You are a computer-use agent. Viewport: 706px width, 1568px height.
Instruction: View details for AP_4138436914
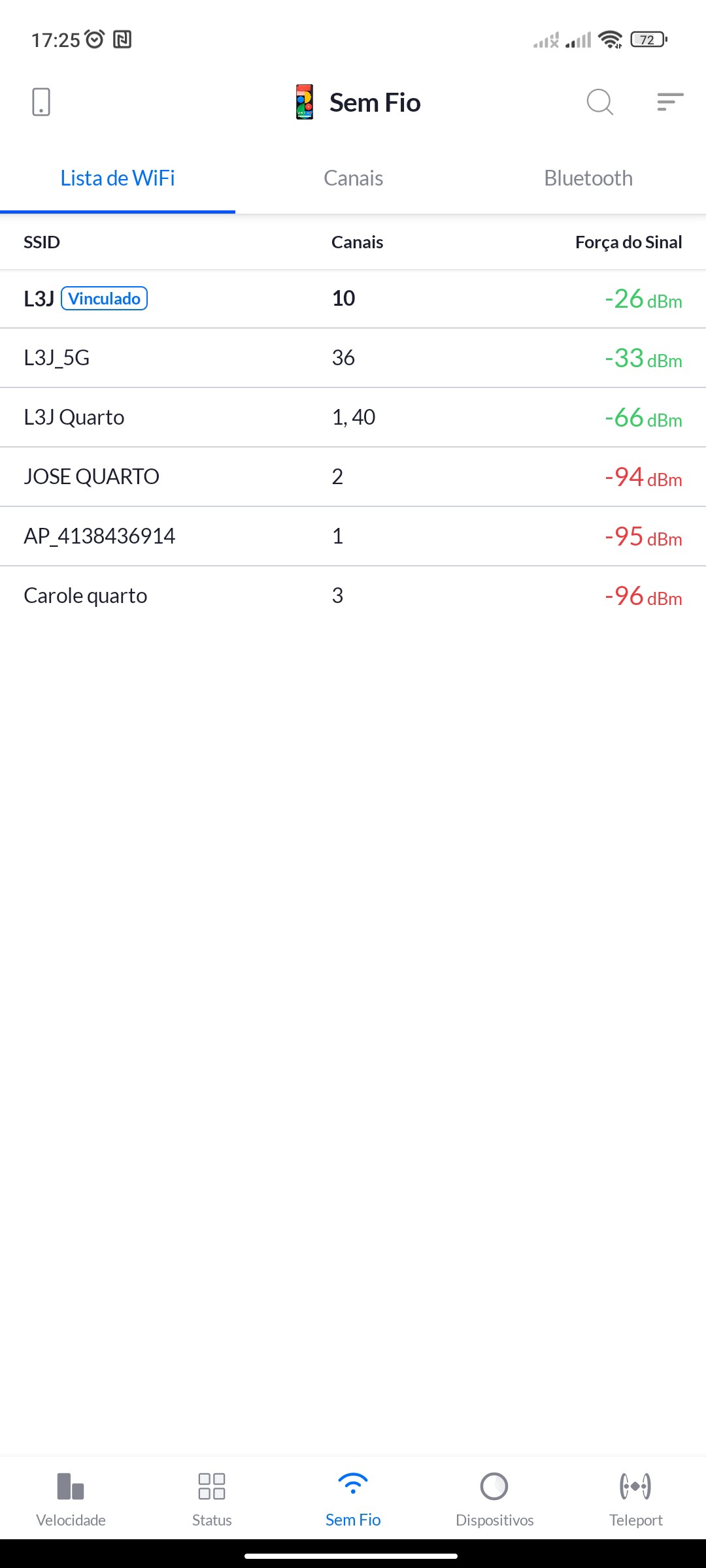(353, 536)
